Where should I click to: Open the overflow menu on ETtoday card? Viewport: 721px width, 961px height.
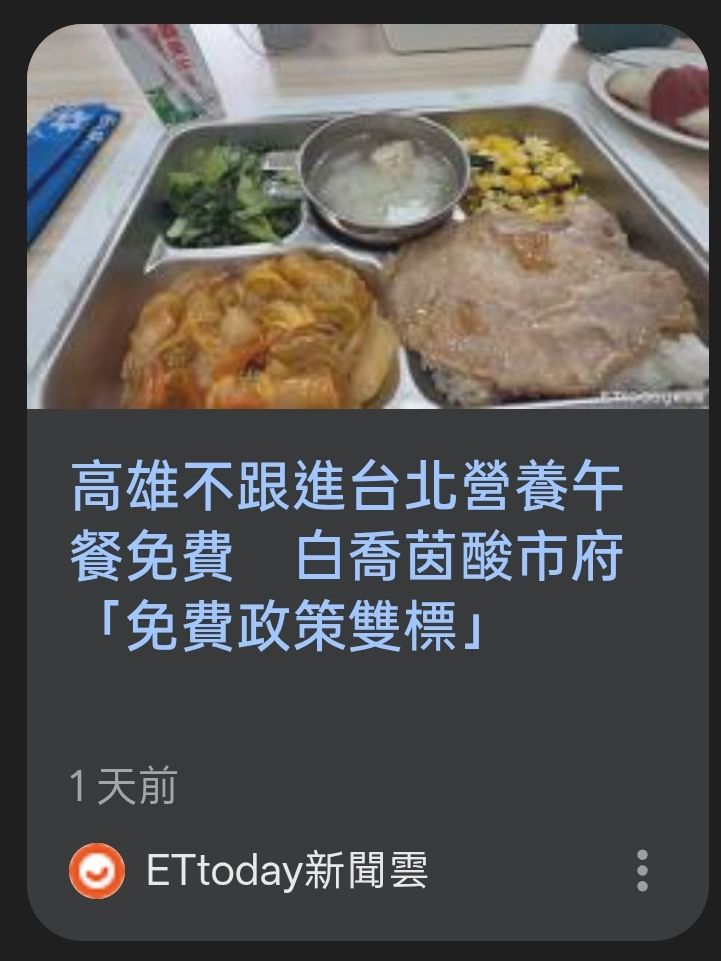tap(642, 871)
